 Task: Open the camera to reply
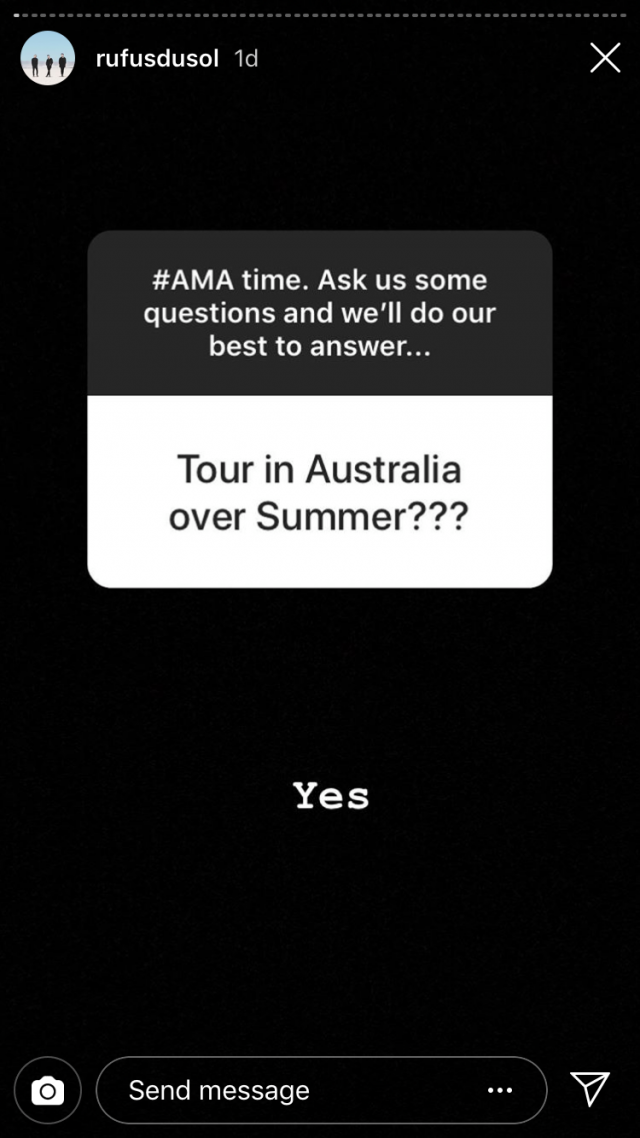47,1090
